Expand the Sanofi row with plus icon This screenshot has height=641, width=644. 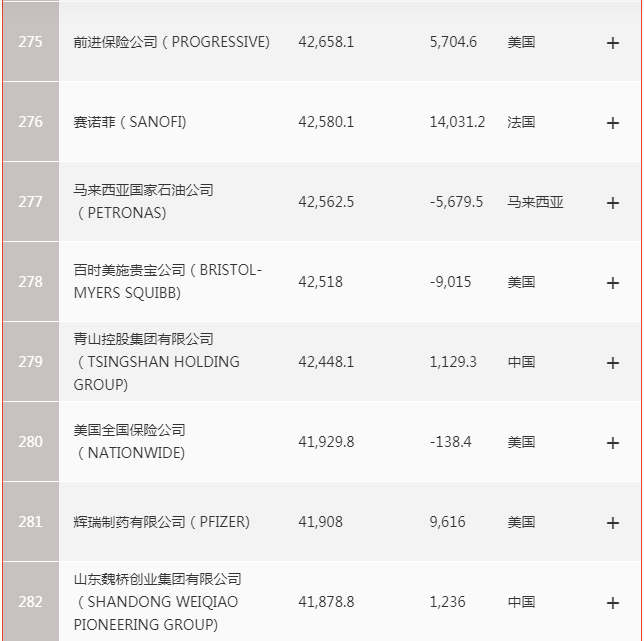pyautogui.click(x=613, y=123)
